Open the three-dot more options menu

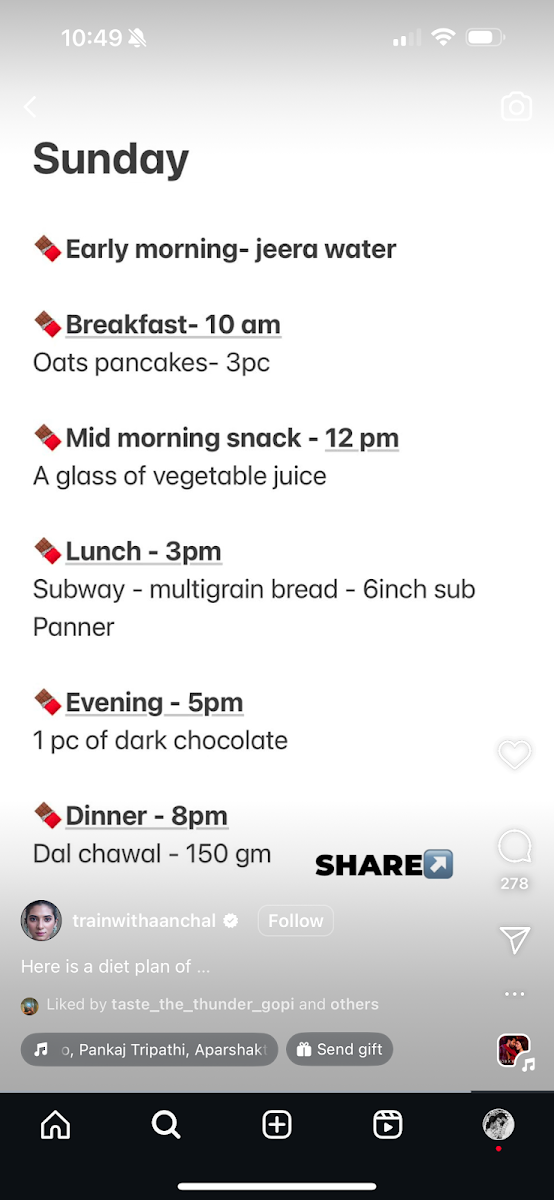pyautogui.click(x=514, y=994)
